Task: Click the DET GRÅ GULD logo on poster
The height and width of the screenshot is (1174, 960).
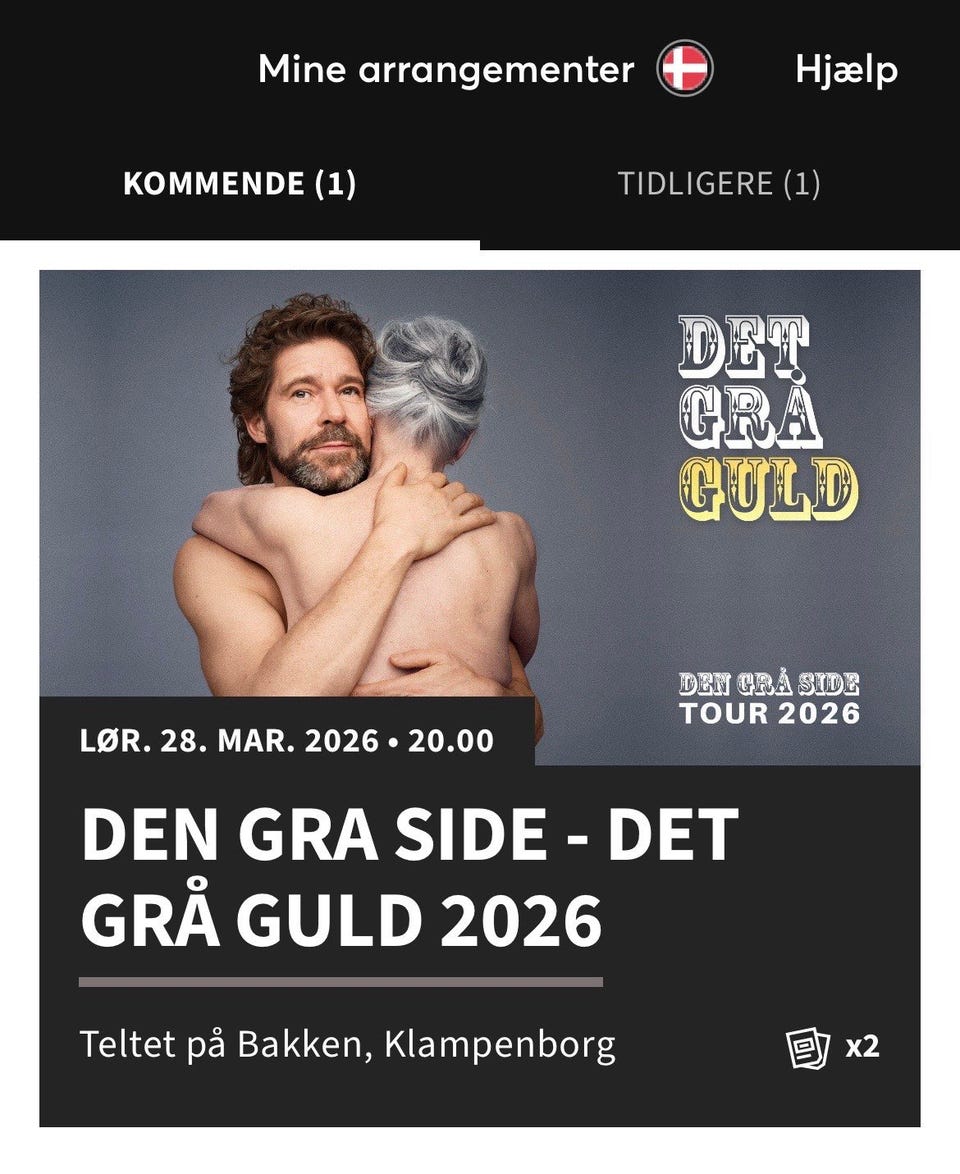Action: (x=766, y=410)
